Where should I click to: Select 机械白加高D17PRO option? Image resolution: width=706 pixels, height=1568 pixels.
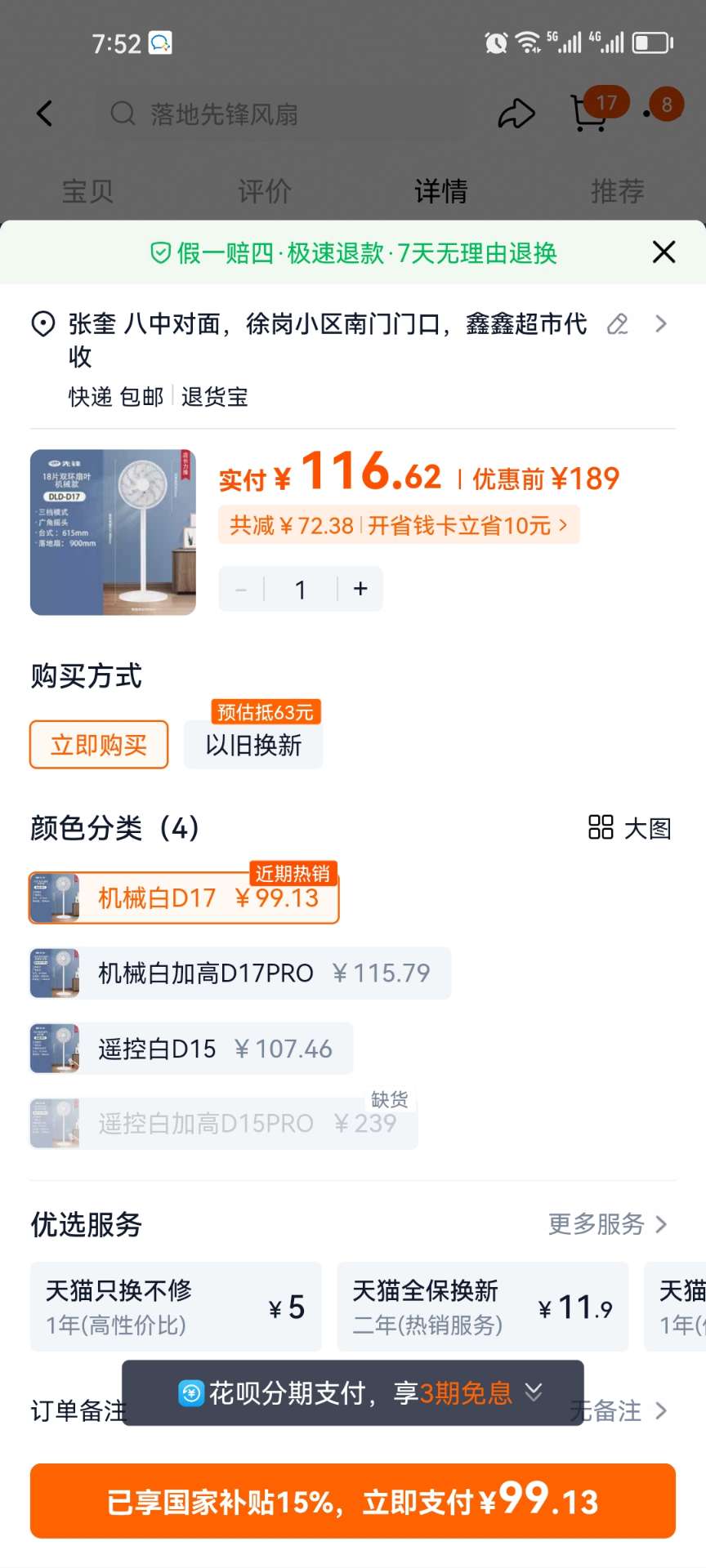coord(240,973)
